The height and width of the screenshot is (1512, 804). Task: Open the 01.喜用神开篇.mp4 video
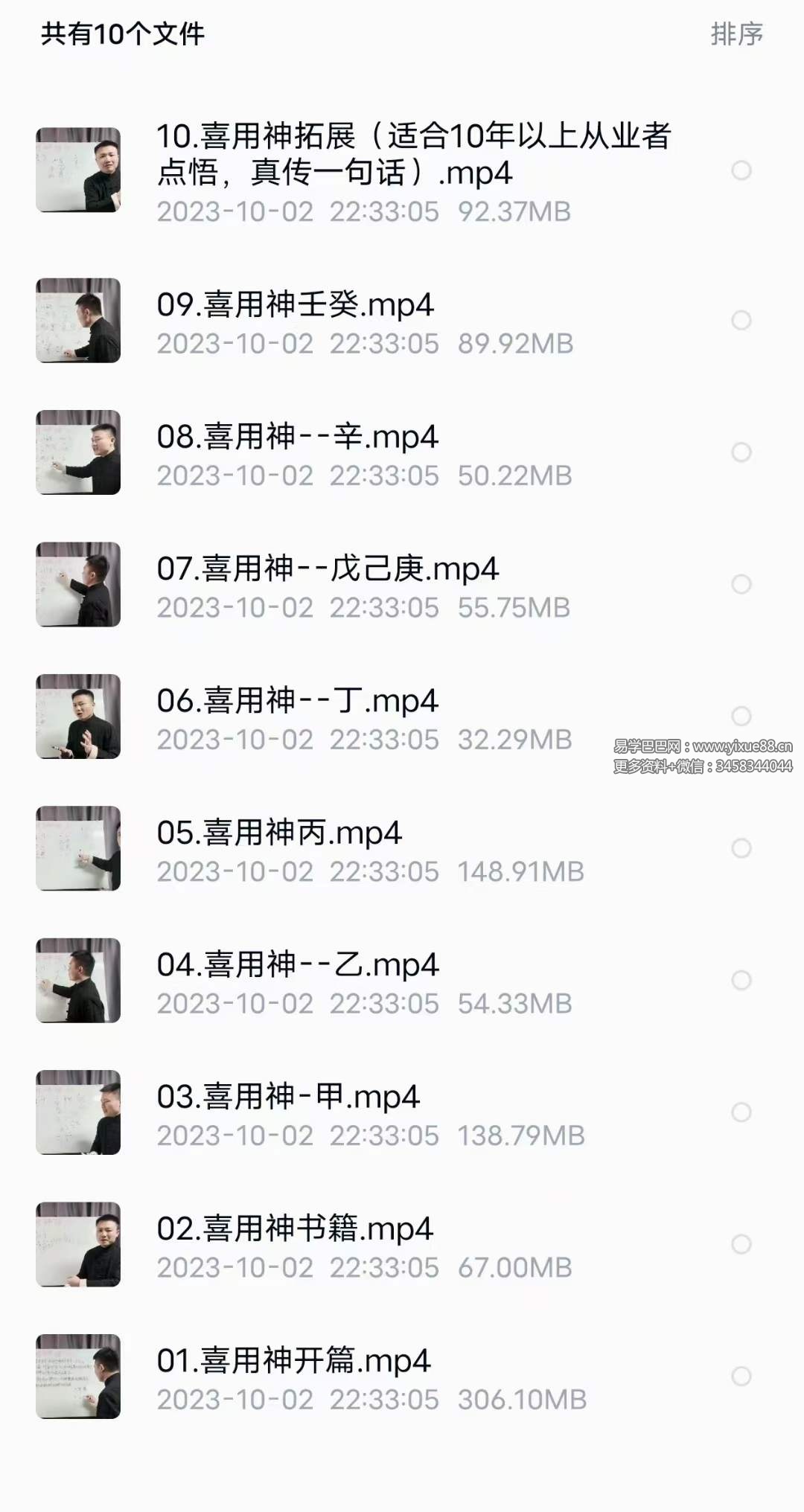293,1361
